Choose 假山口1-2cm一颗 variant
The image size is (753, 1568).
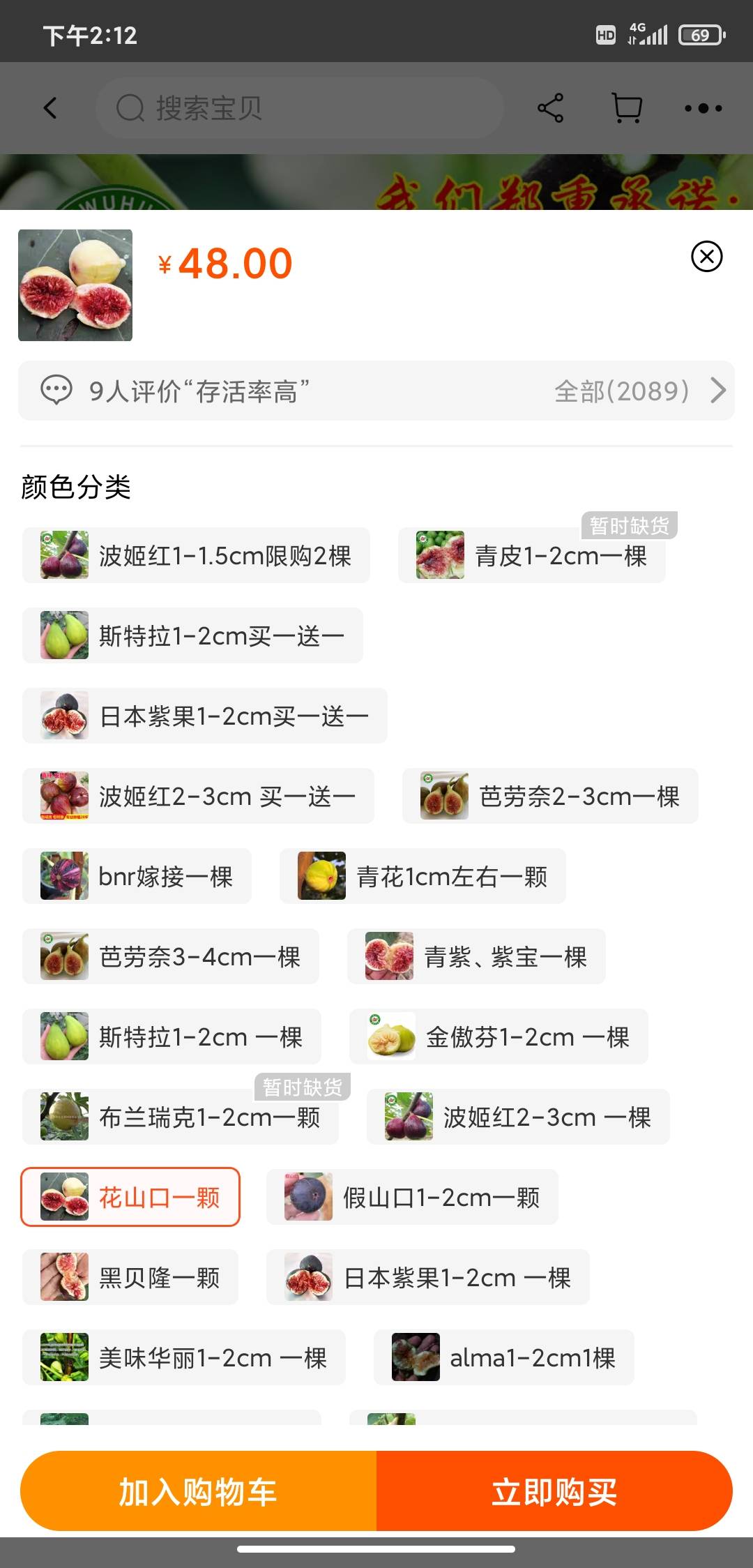pyautogui.click(x=412, y=1197)
